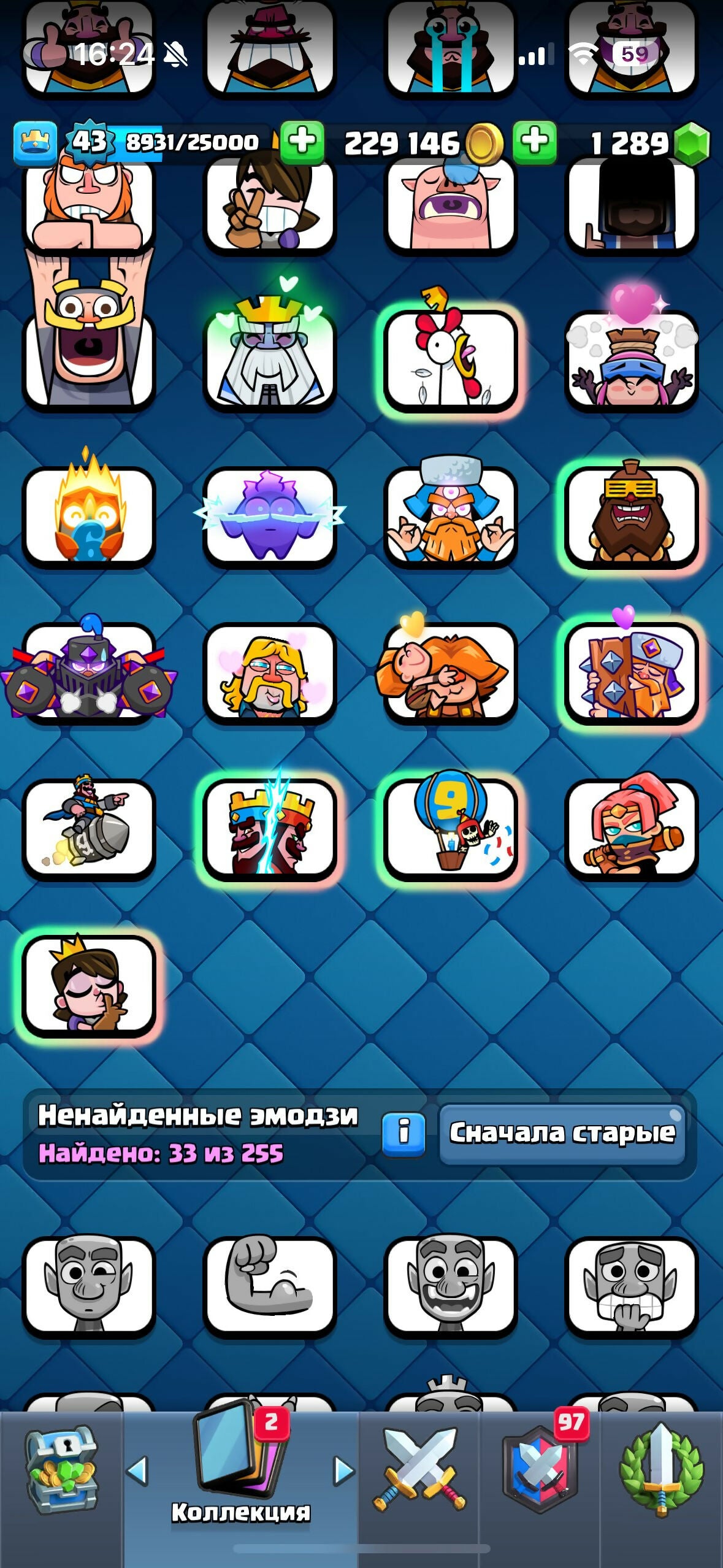Select the fire spirit emote
The image size is (723, 1568).
click(x=90, y=515)
